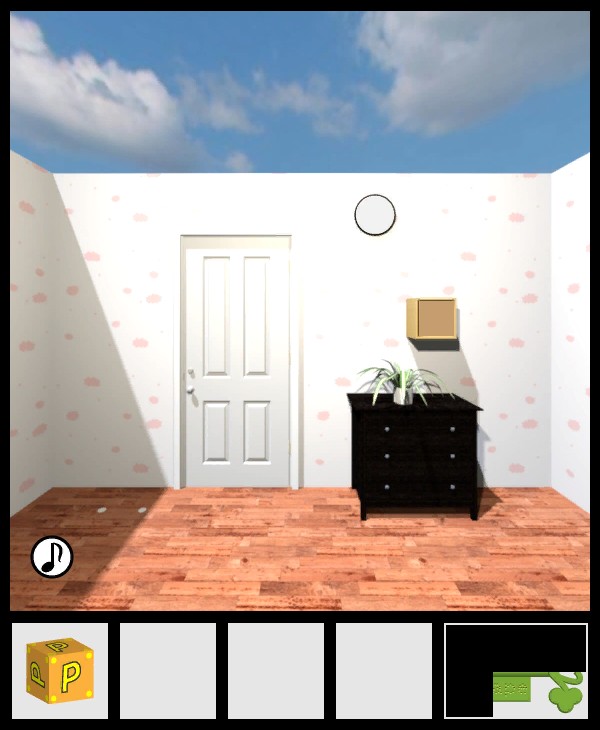
Task: Tap the white door to inspect it
Action: coord(236,360)
